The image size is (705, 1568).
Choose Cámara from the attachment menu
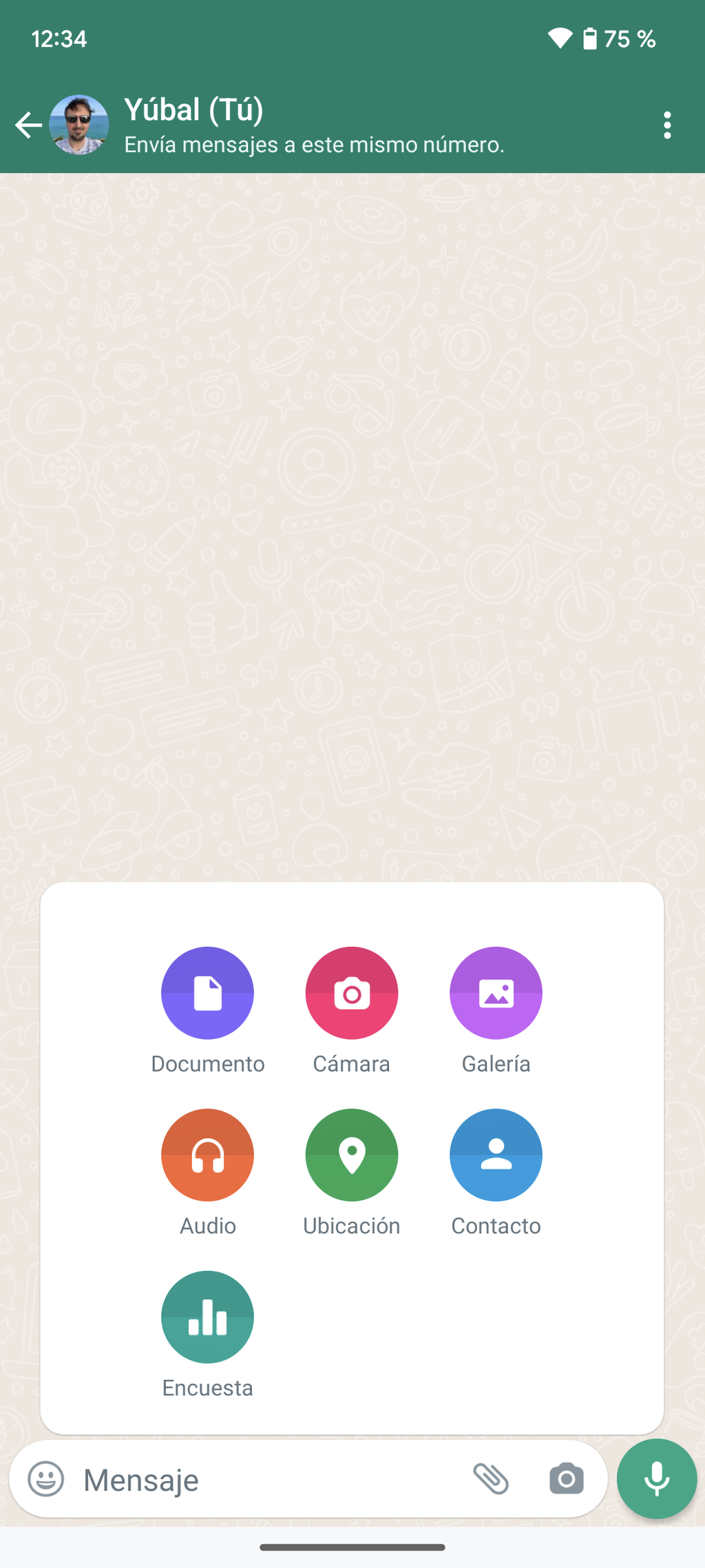(352, 993)
